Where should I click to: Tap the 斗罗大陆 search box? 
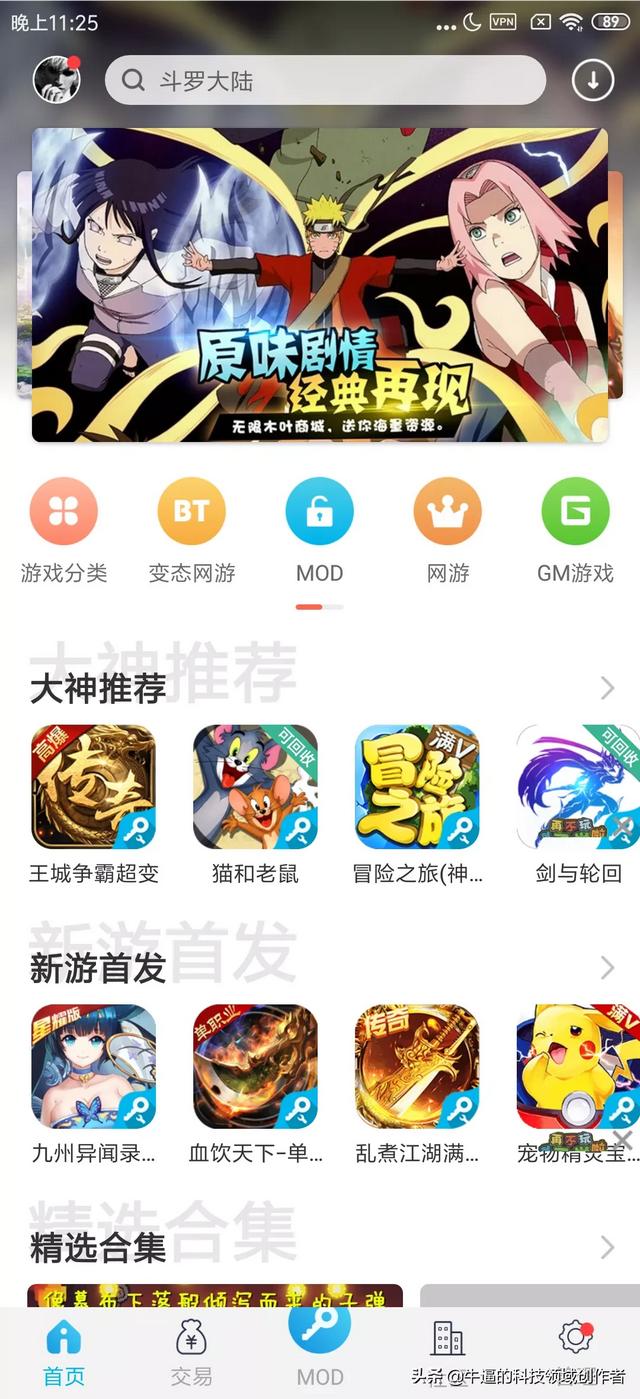pos(325,80)
